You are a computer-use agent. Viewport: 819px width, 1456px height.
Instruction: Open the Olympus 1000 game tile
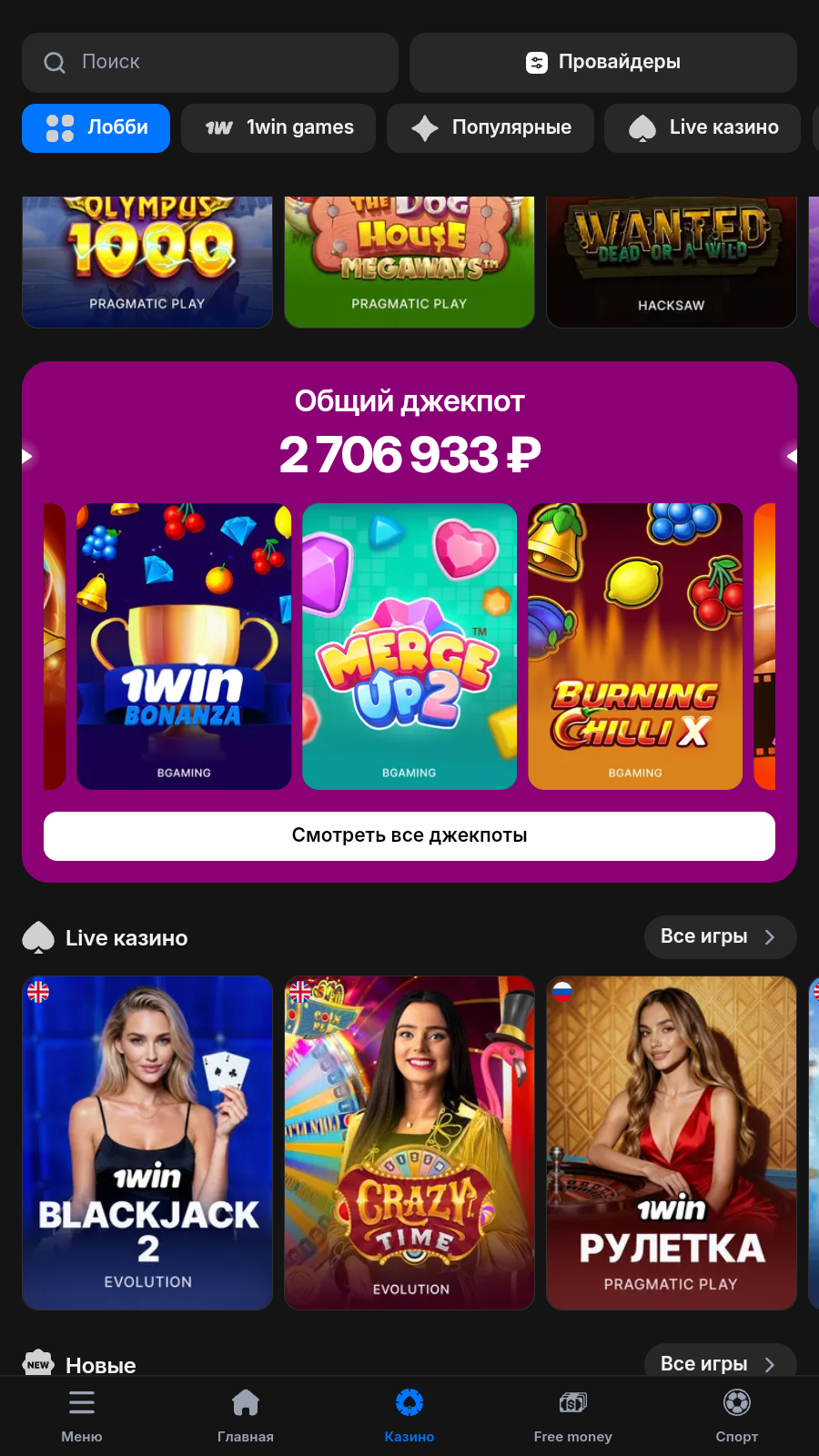click(x=147, y=262)
